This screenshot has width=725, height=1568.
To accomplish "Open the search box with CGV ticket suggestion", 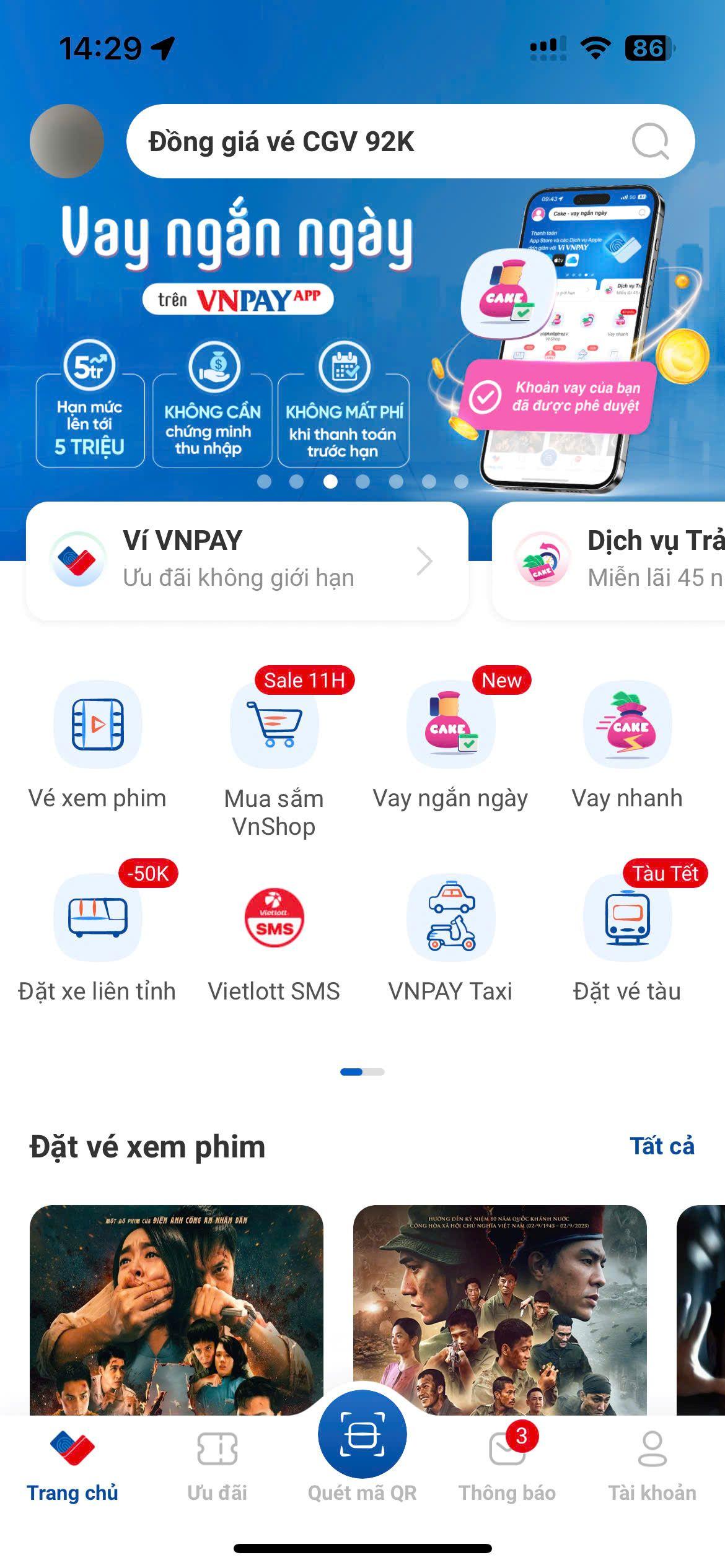I will click(x=384, y=142).
